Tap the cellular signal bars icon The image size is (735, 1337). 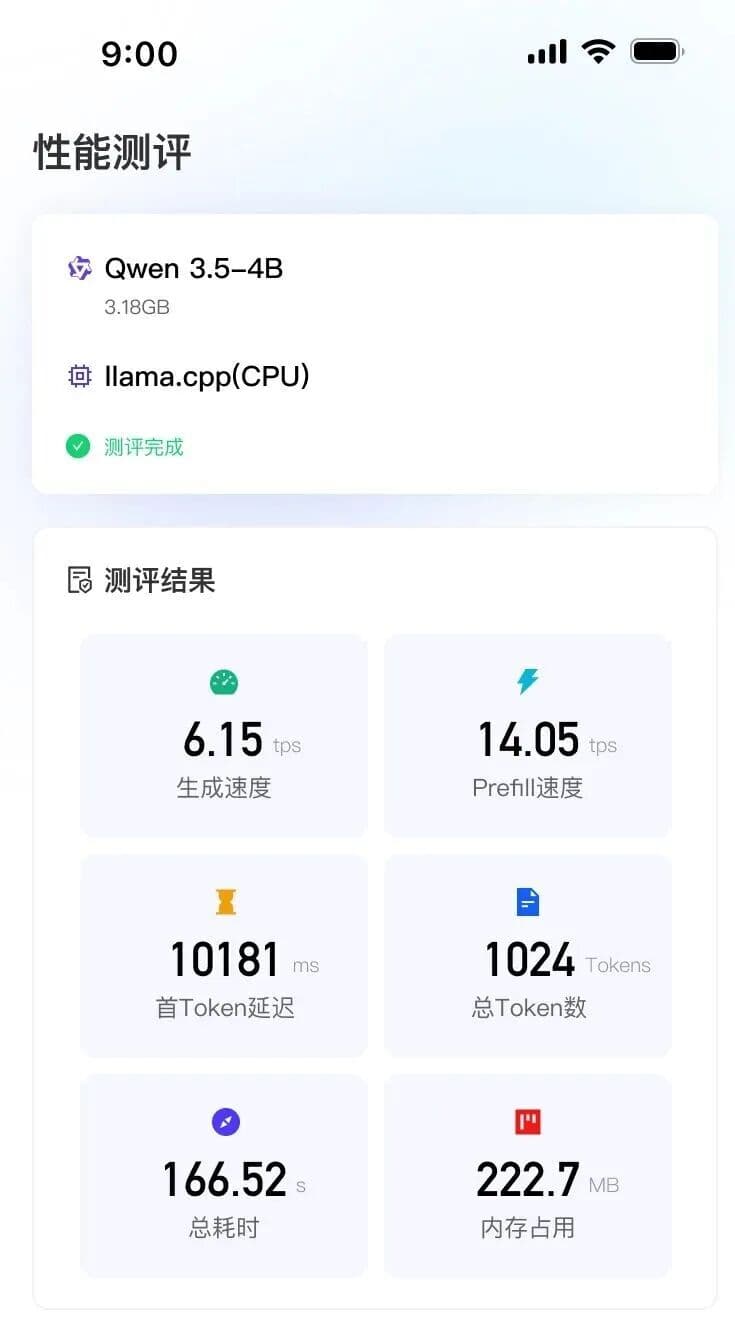546,50
